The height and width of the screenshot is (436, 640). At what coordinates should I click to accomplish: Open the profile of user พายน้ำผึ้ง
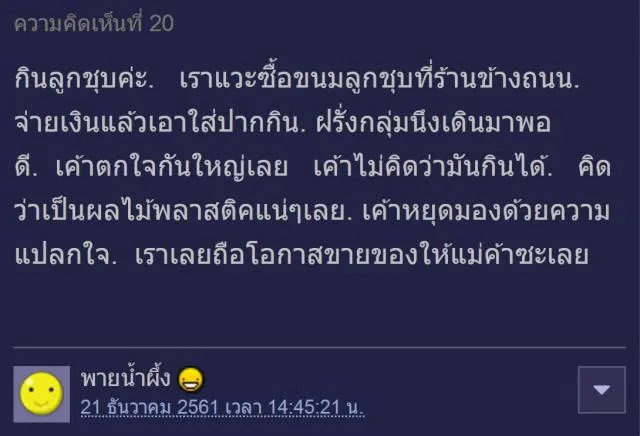[x=128, y=379]
